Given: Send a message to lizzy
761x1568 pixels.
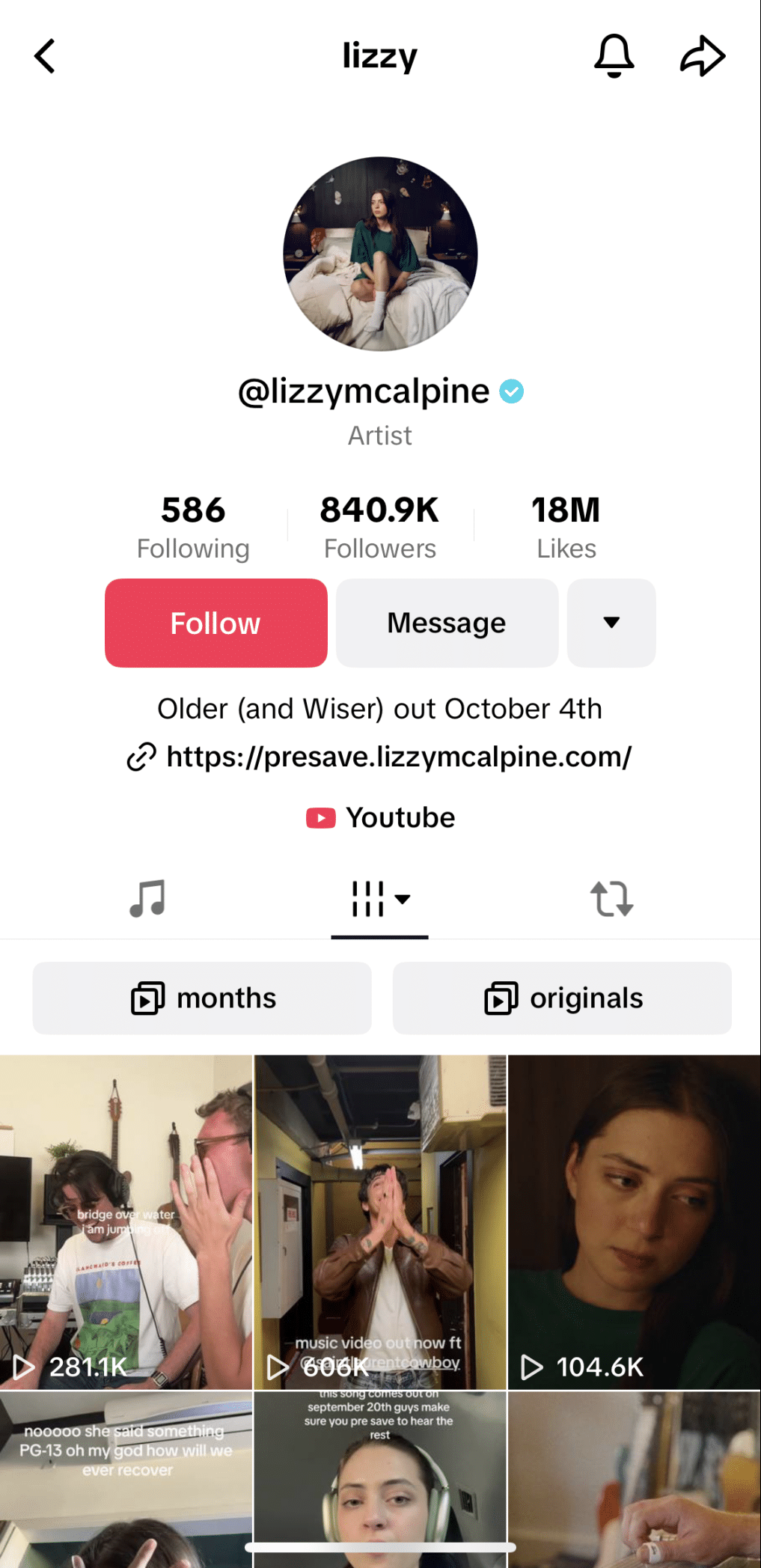Looking at the screenshot, I should click(447, 623).
